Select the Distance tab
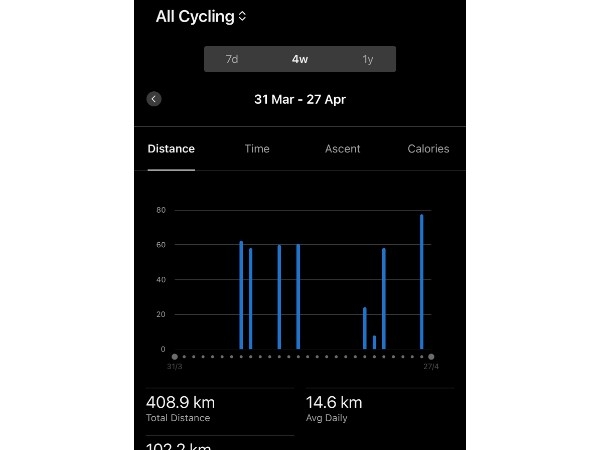Screen dimensions: 600x450 coord(171,149)
